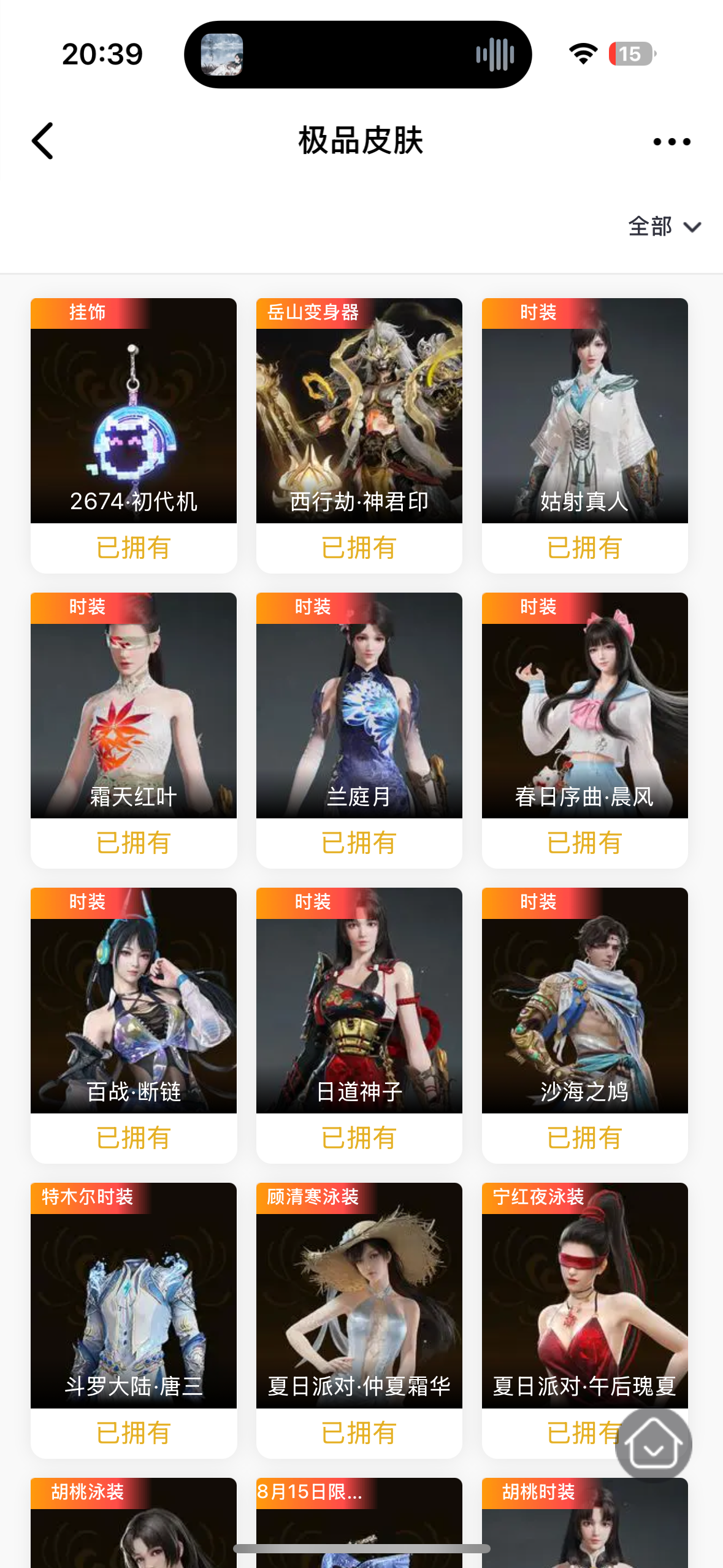The image size is (723, 1568).
Task: View the 西行劫·神君印 skin card
Action: pyautogui.click(x=359, y=423)
